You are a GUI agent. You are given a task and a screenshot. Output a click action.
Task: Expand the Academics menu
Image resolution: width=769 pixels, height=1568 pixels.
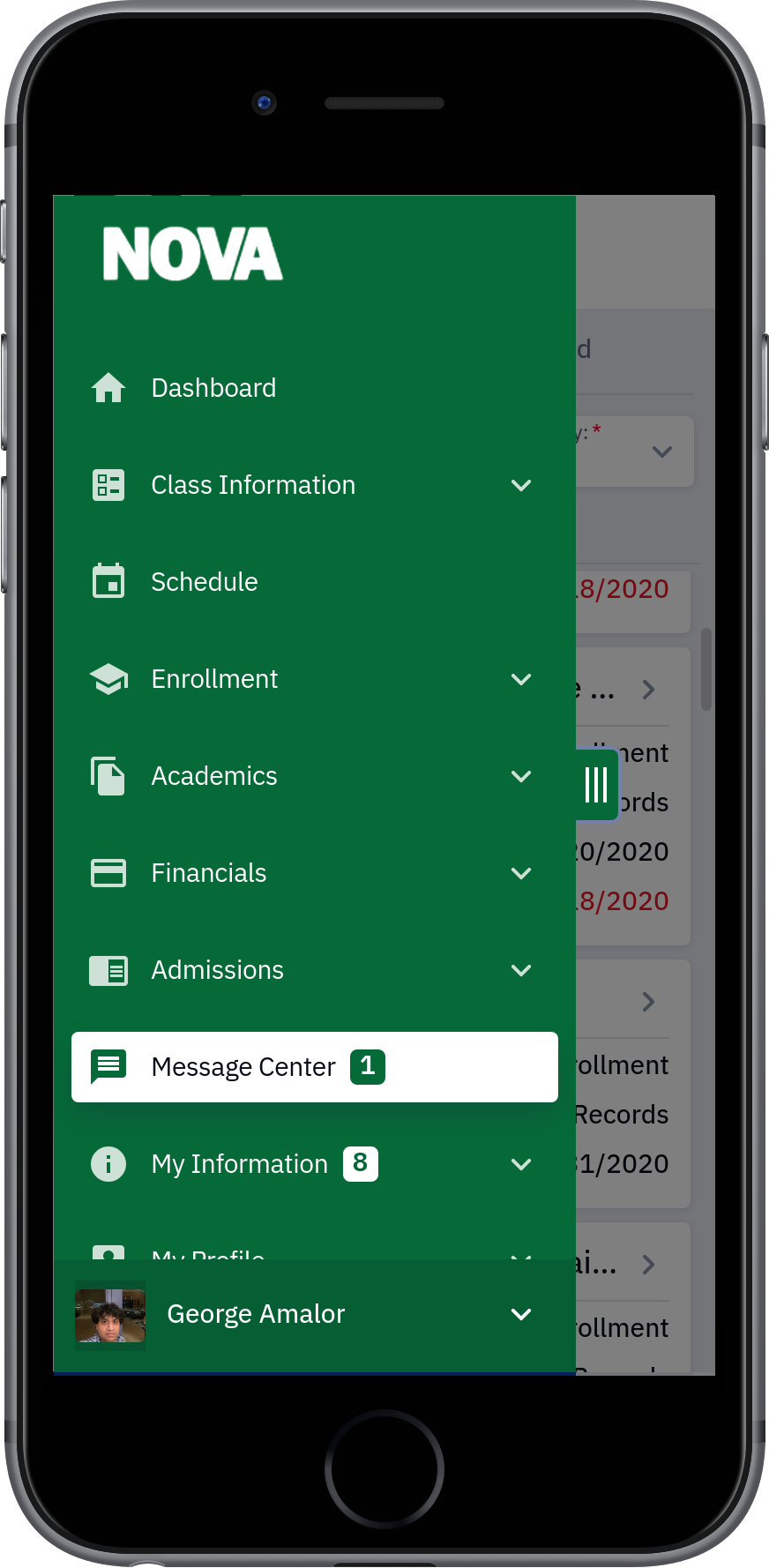(314, 776)
